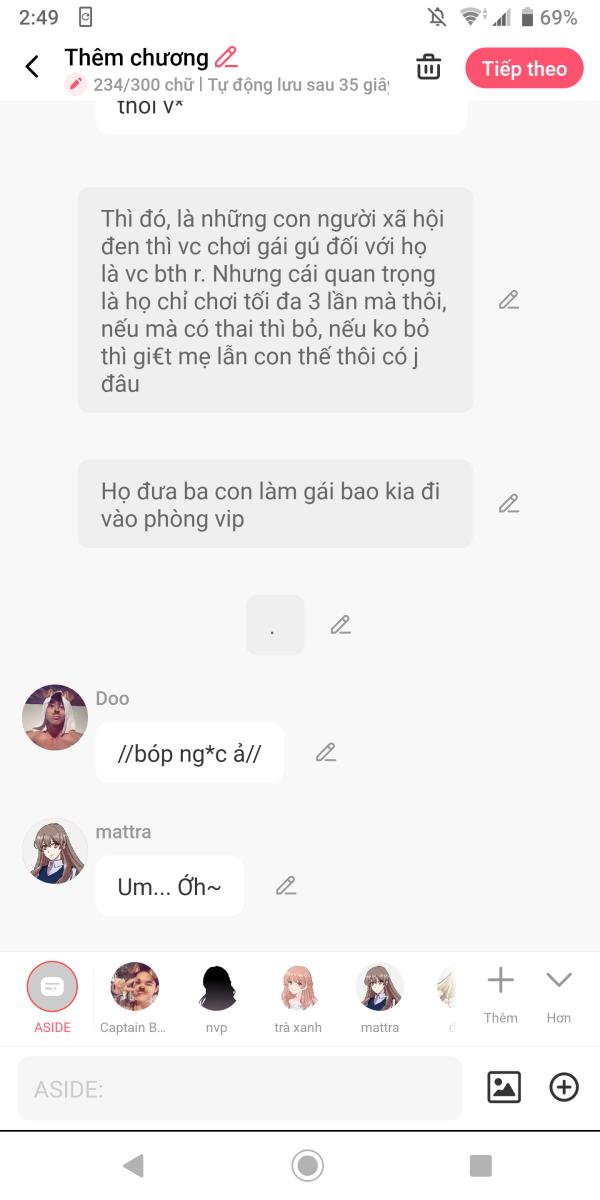Choose character Captain B...
Image resolution: width=600 pixels, height=1200 pixels.
coord(134,988)
